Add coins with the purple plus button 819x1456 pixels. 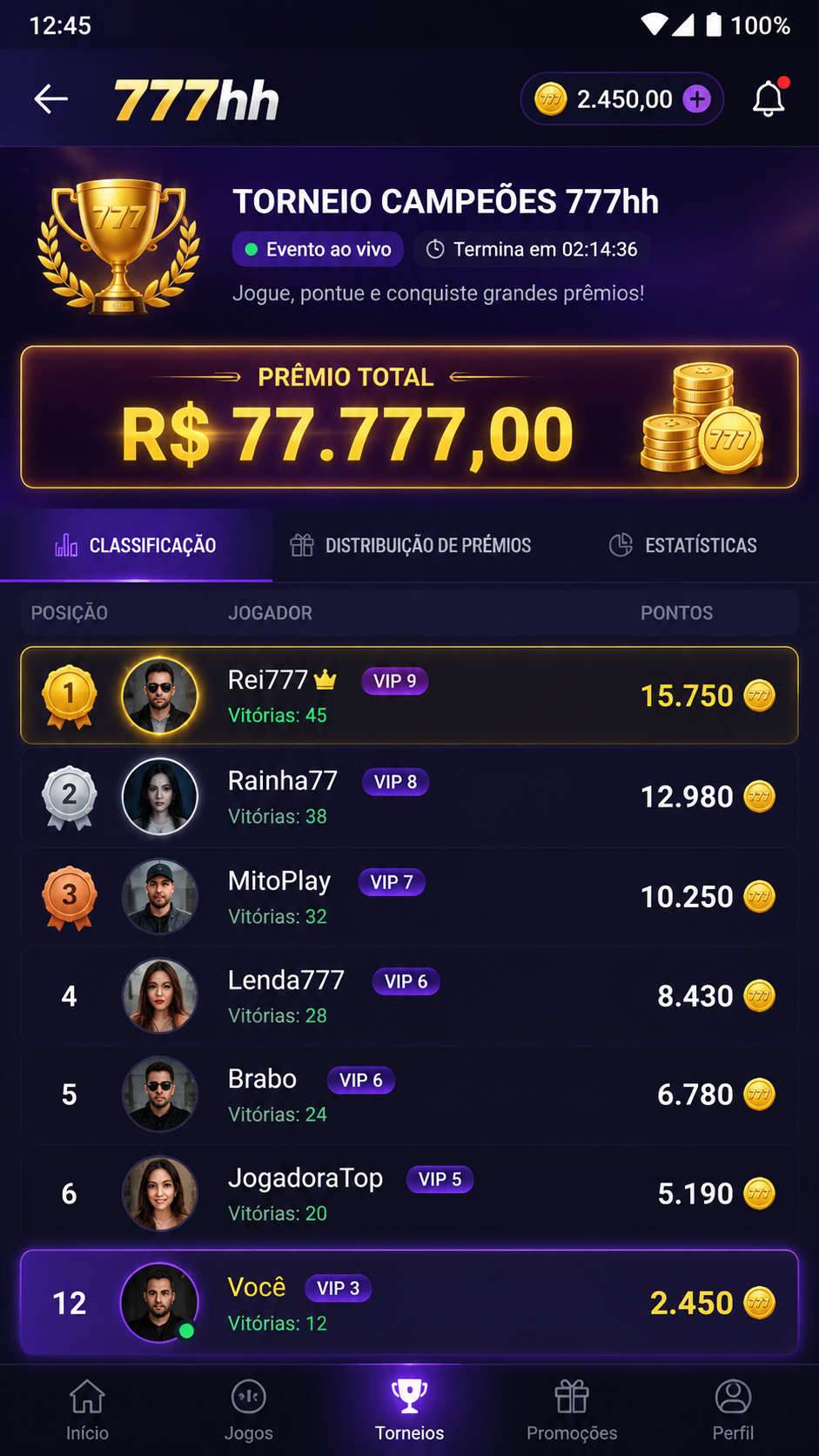tap(696, 99)
